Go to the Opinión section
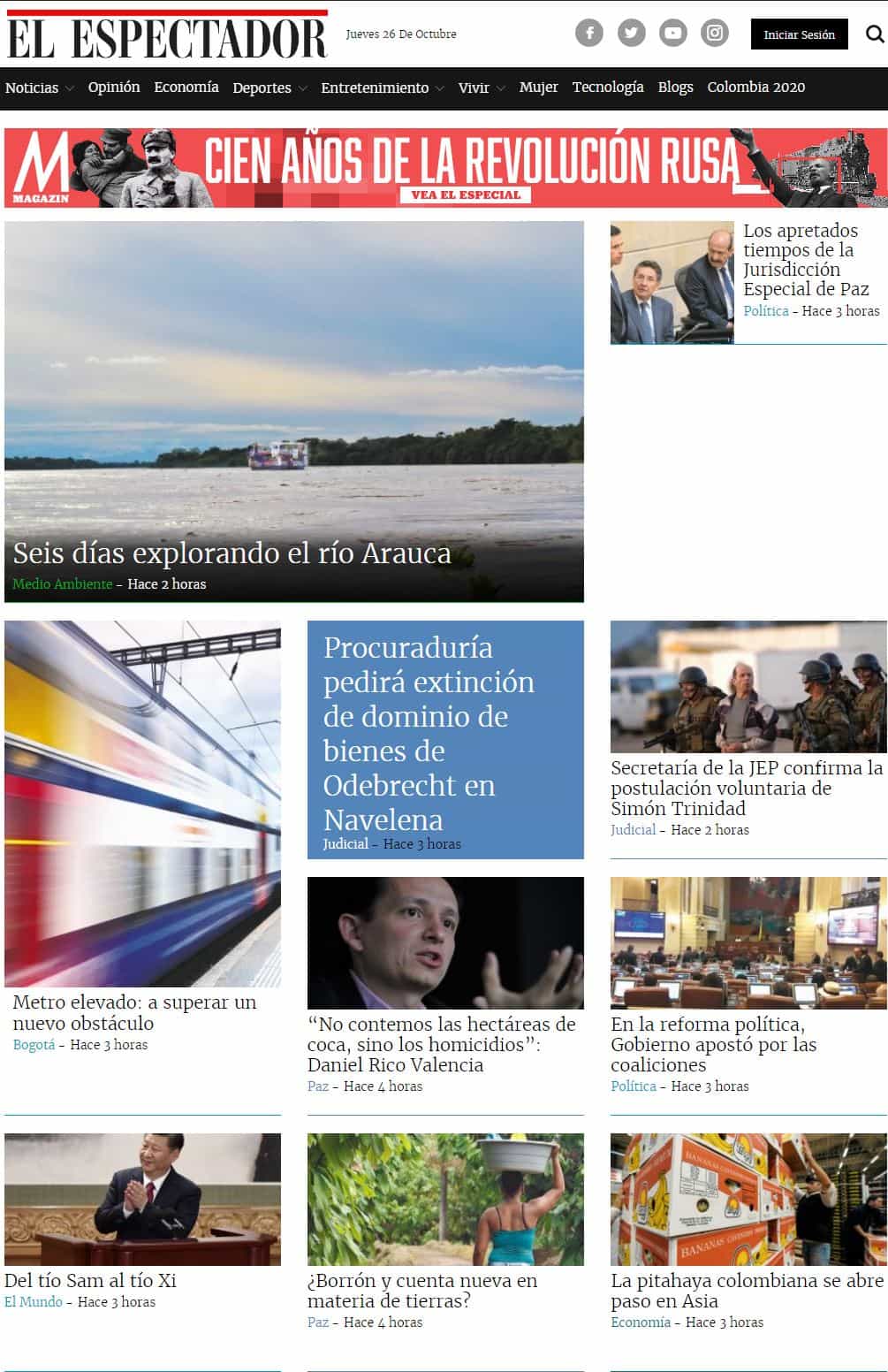 tap(114, 88)
